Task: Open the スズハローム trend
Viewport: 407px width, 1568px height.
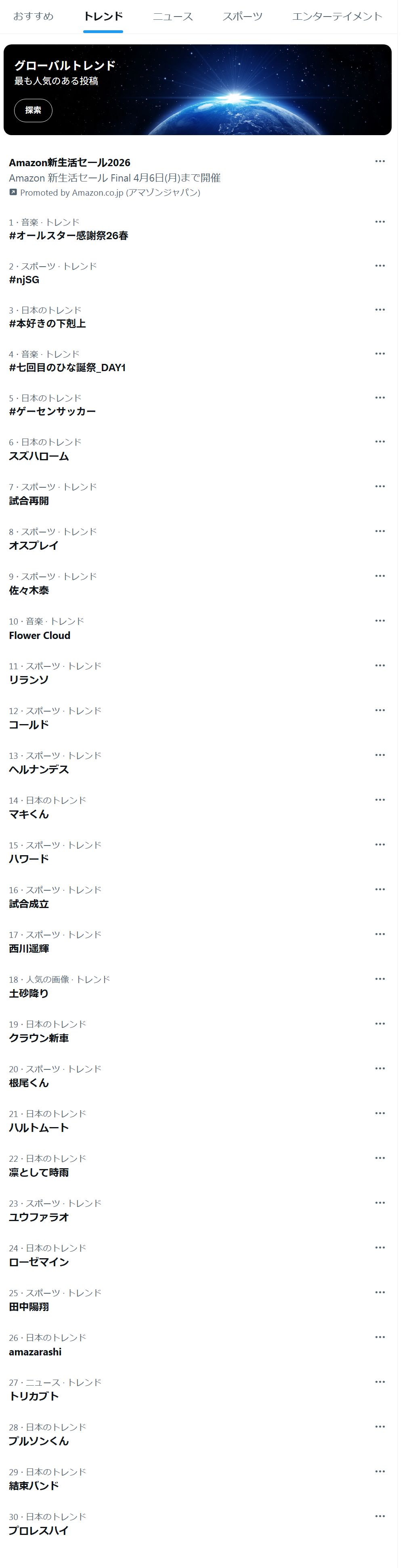Action: pos(38,456)
